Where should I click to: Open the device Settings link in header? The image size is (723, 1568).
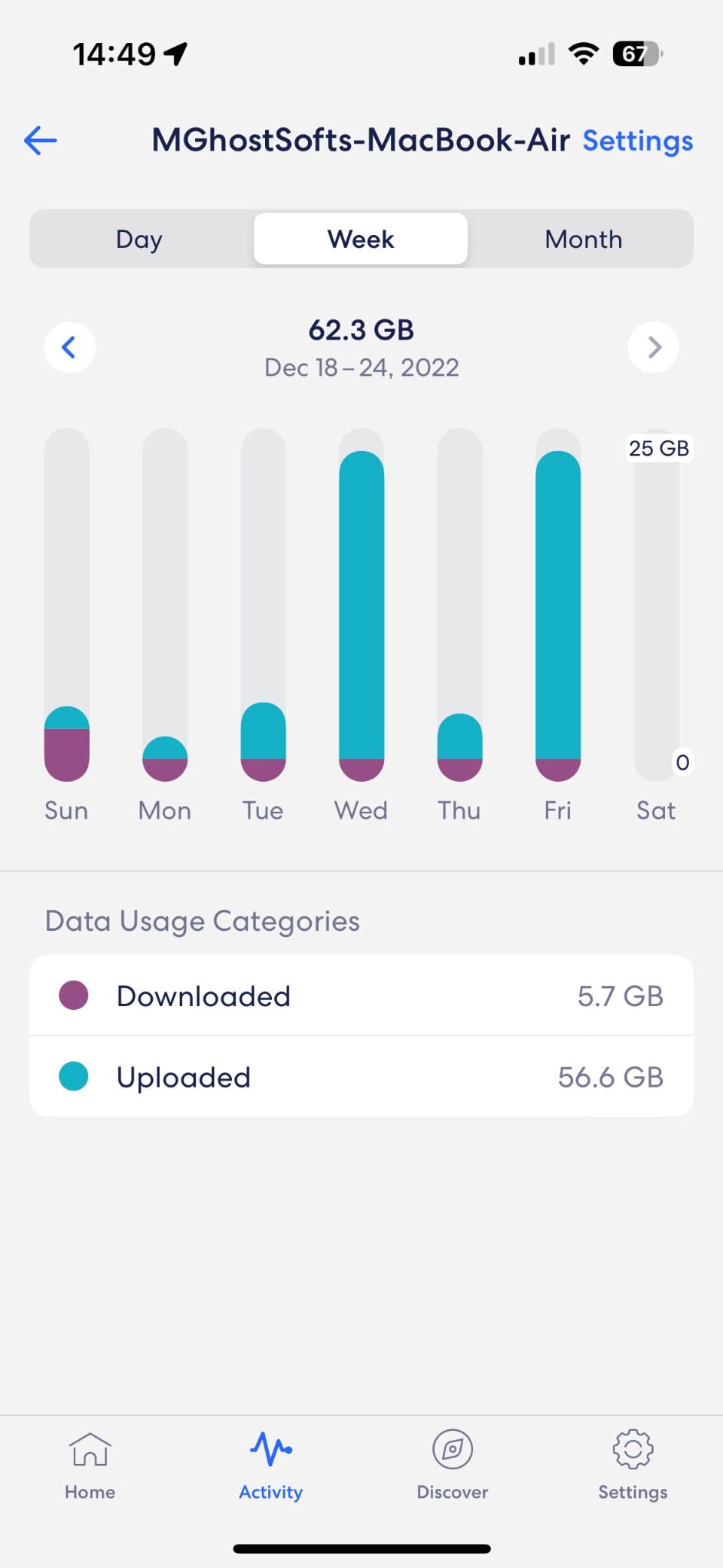pyautogui.click(x=638, y=141)
